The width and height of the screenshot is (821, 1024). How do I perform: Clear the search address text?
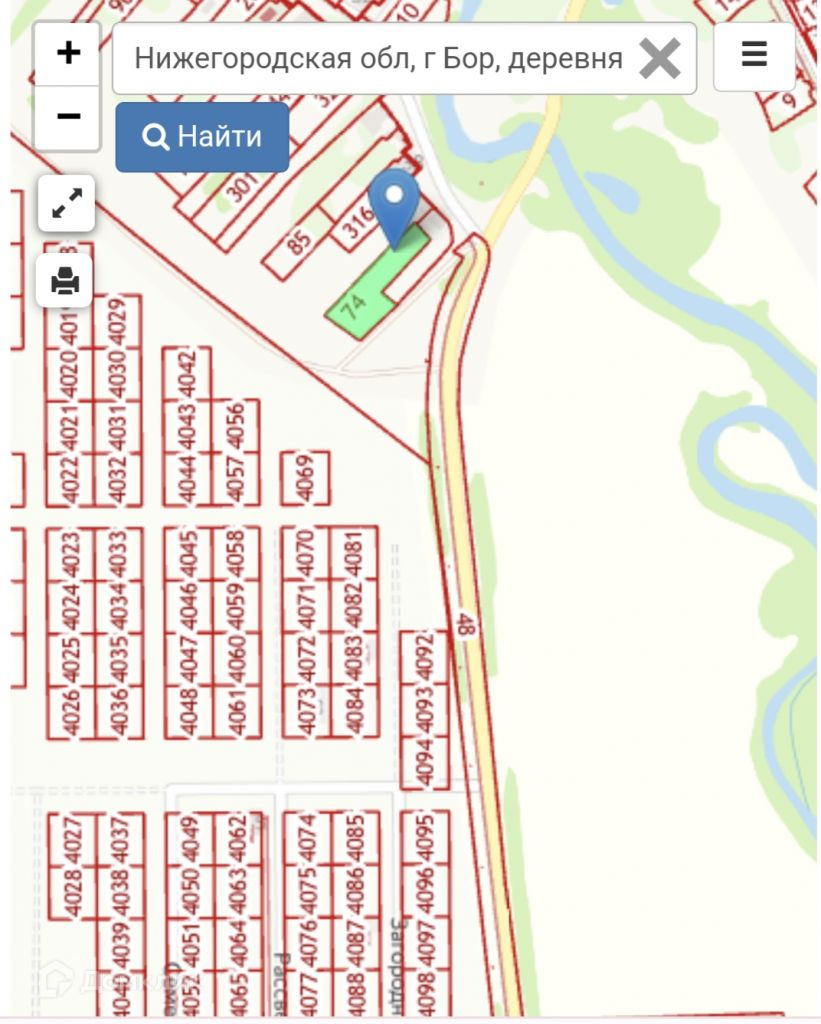point(660,59)
